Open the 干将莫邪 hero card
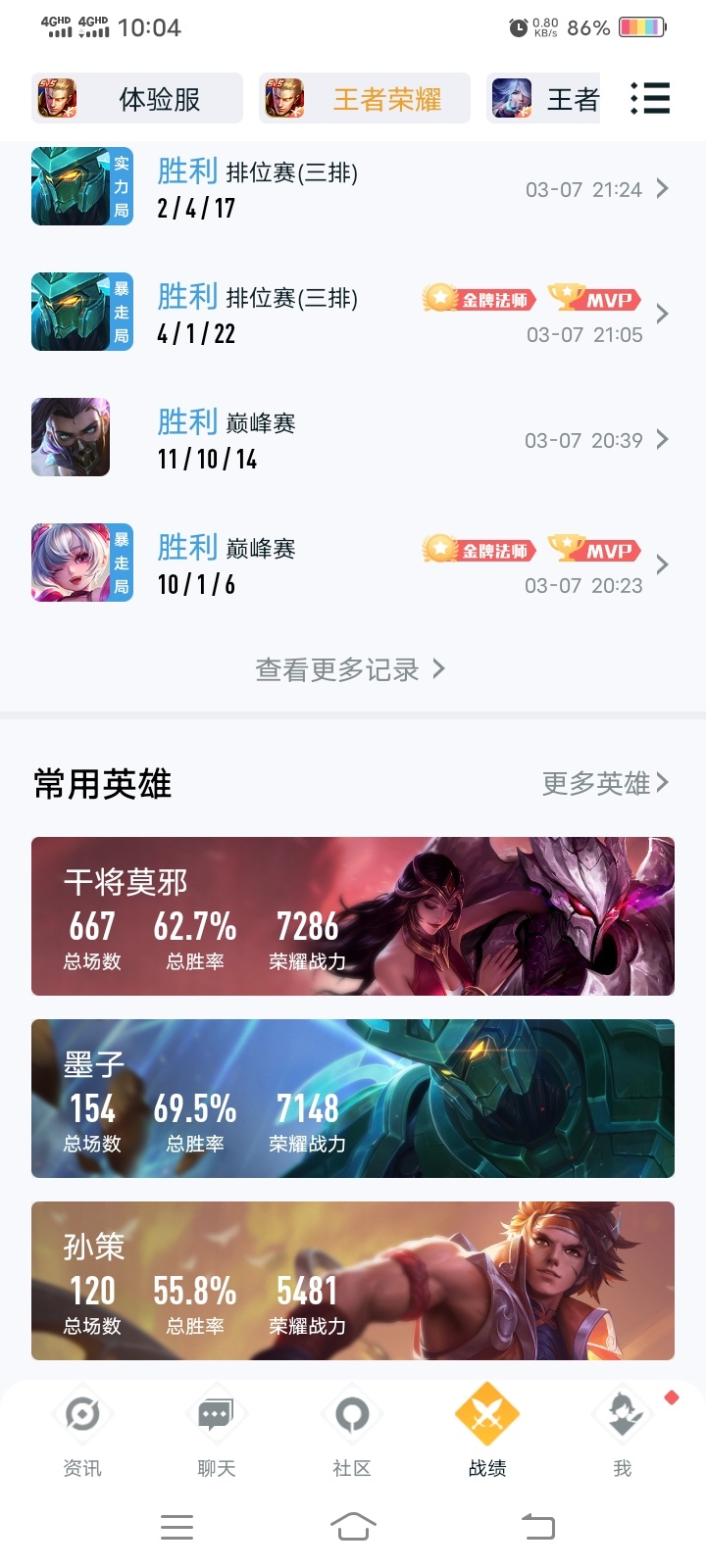 pyautogui.click(x=353, y=916)
